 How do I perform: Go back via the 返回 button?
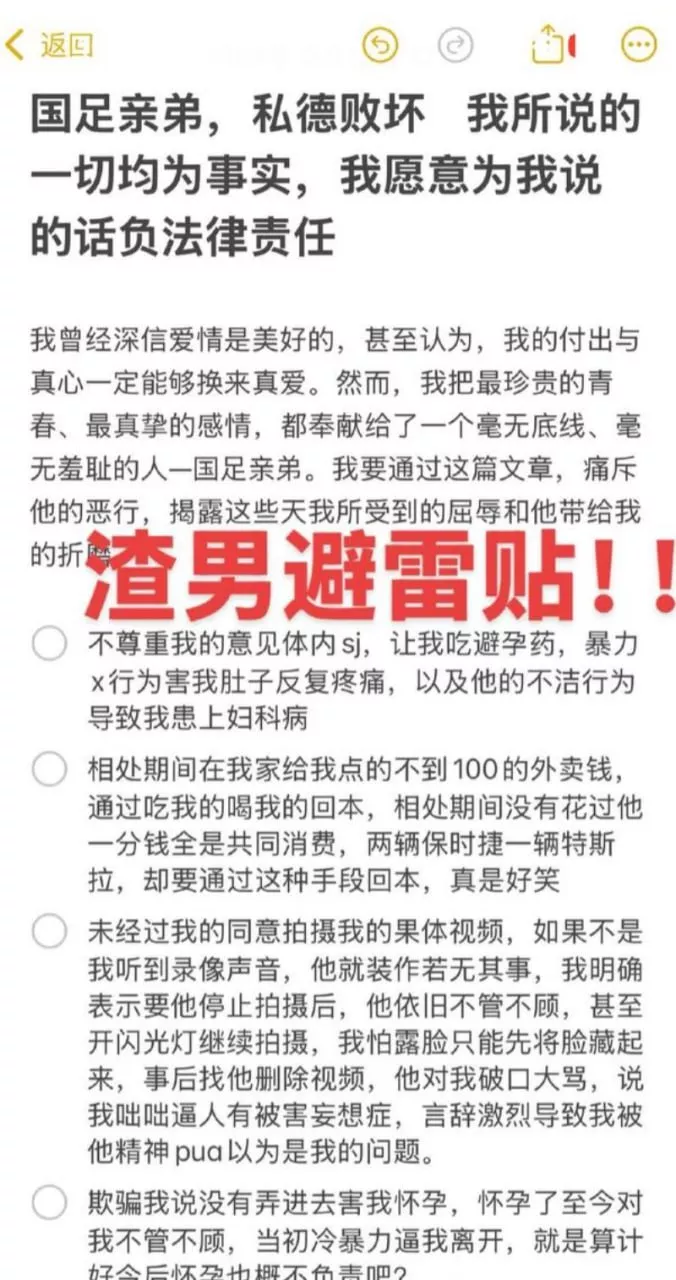point(49,45)
